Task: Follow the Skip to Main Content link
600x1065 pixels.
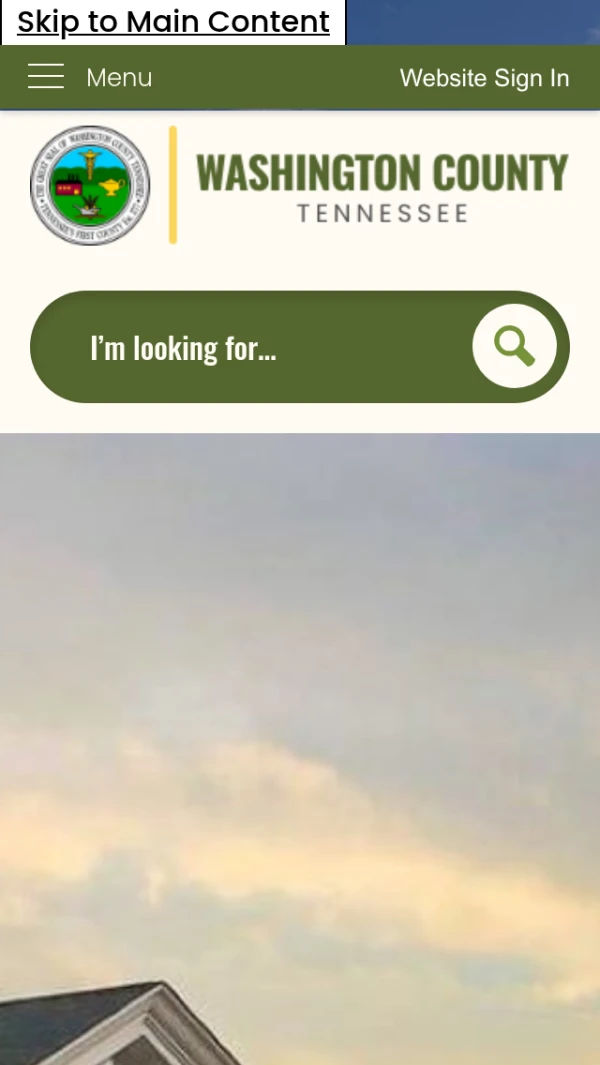Action: coord(173,22)
